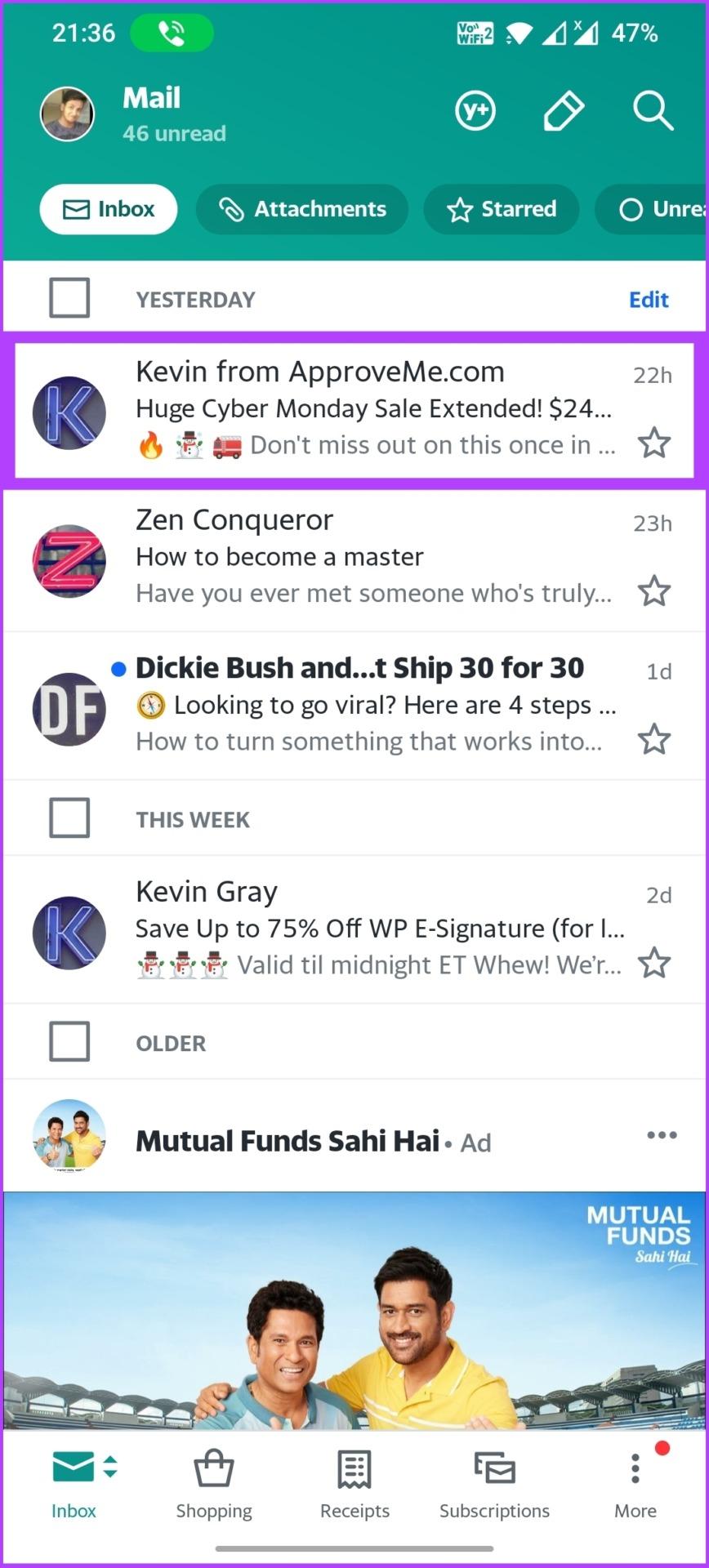This screenshot has width=709, height=1568.
Task: Open mail search
Action: point(653,111)
